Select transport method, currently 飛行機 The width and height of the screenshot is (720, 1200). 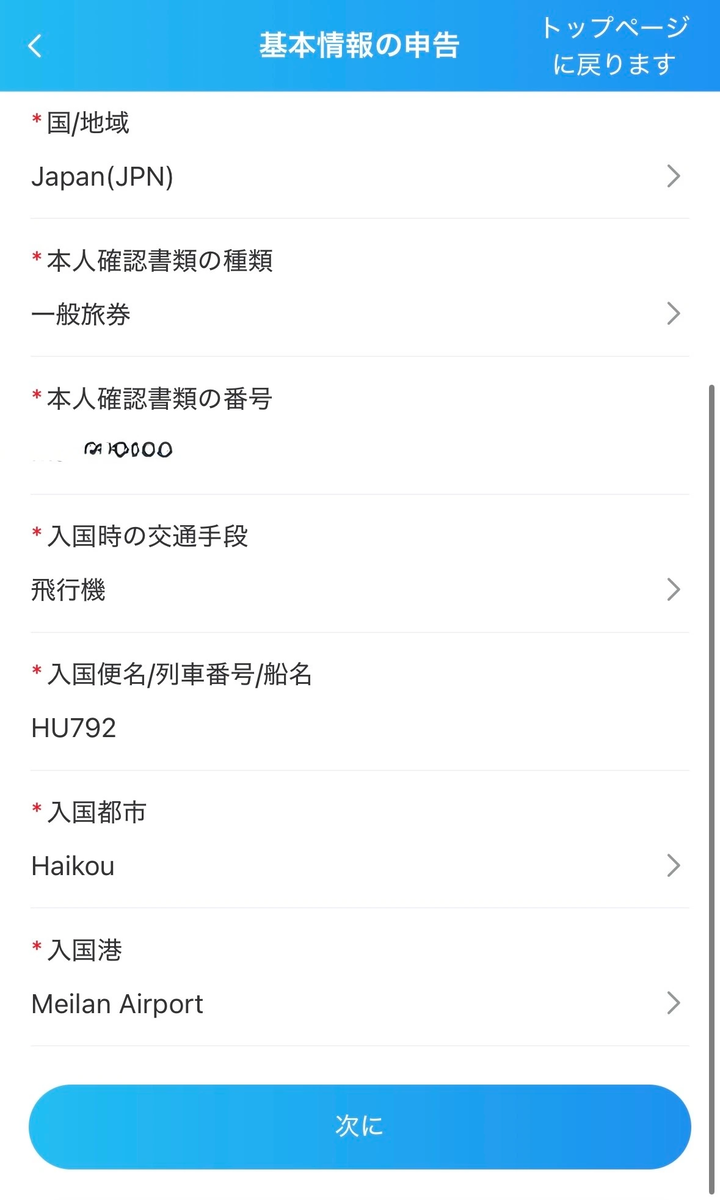click(360, 590)
